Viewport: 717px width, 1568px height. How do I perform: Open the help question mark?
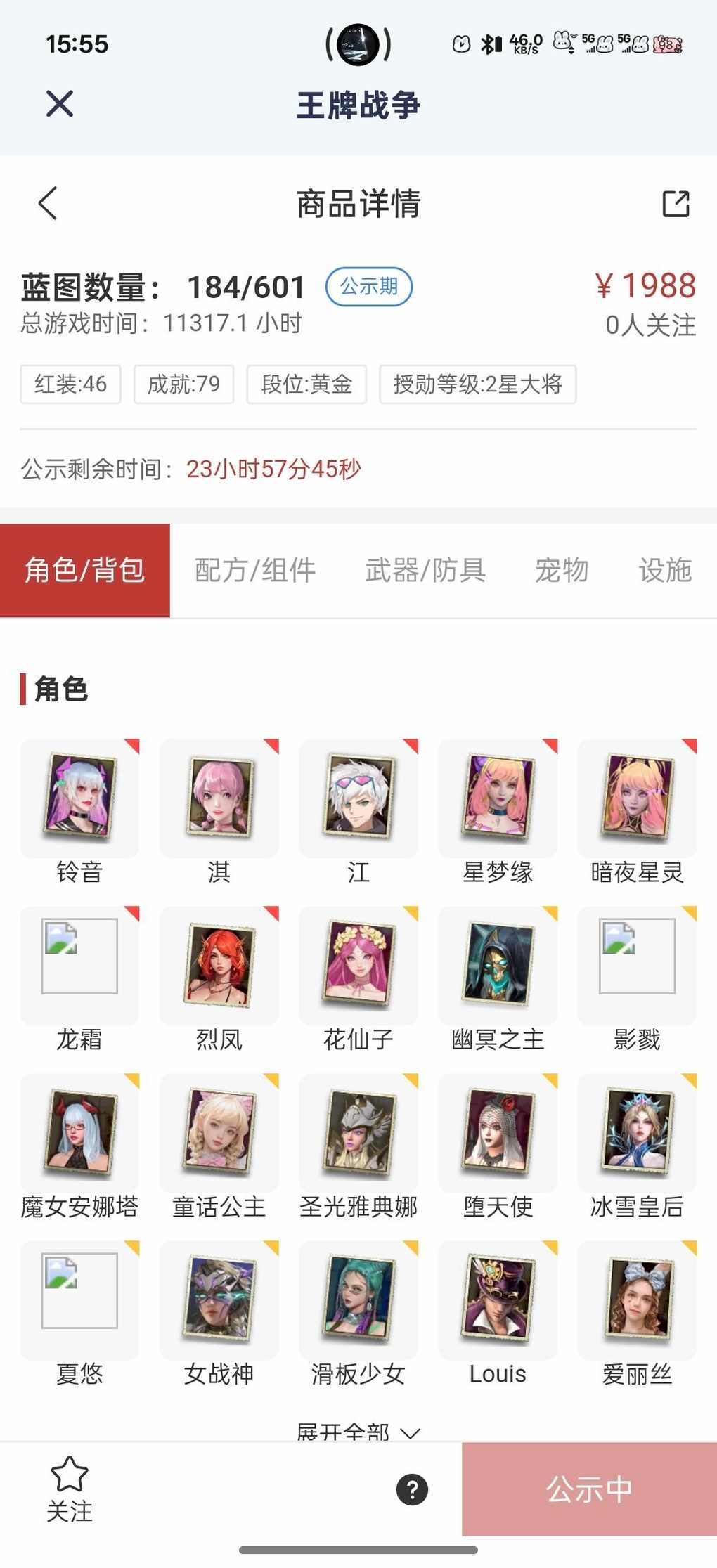412,1489
